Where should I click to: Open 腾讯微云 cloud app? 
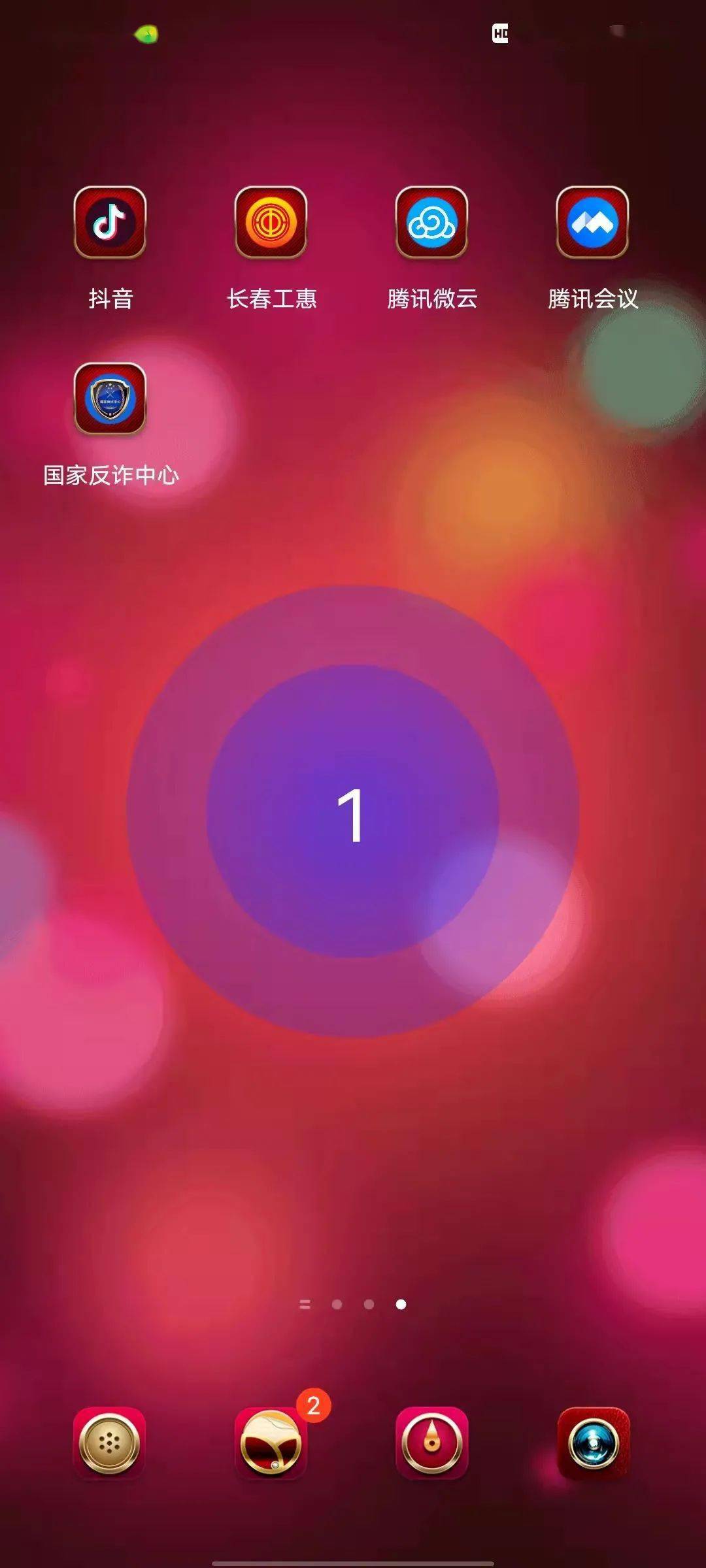(431, 223)
